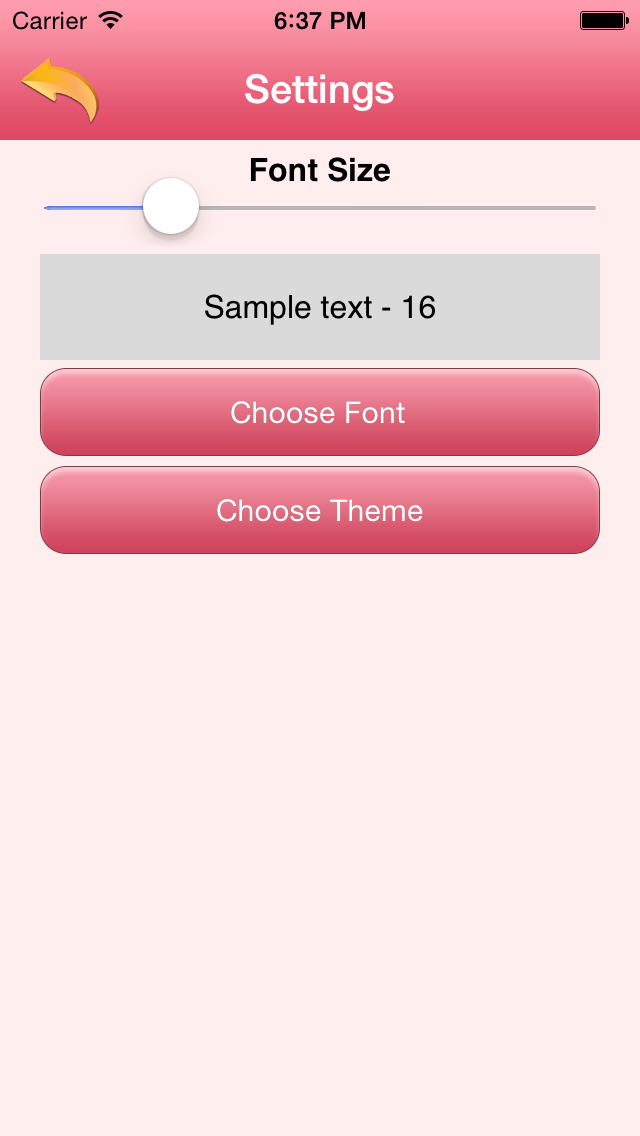This screenshot has width=640, height=1136.
Task: Tap the Font Size slider knob
Action: (x=171, y=206)
